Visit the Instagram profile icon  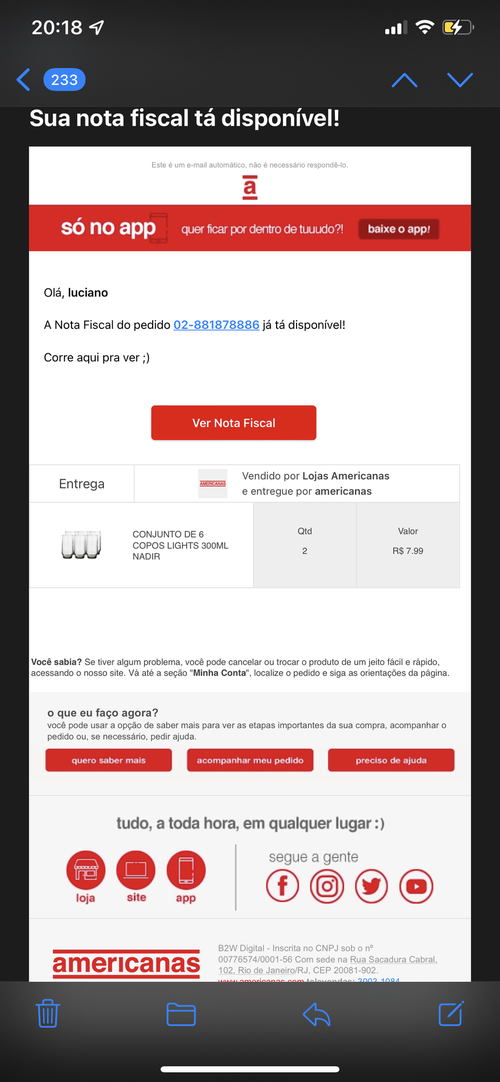coord(327,886)
